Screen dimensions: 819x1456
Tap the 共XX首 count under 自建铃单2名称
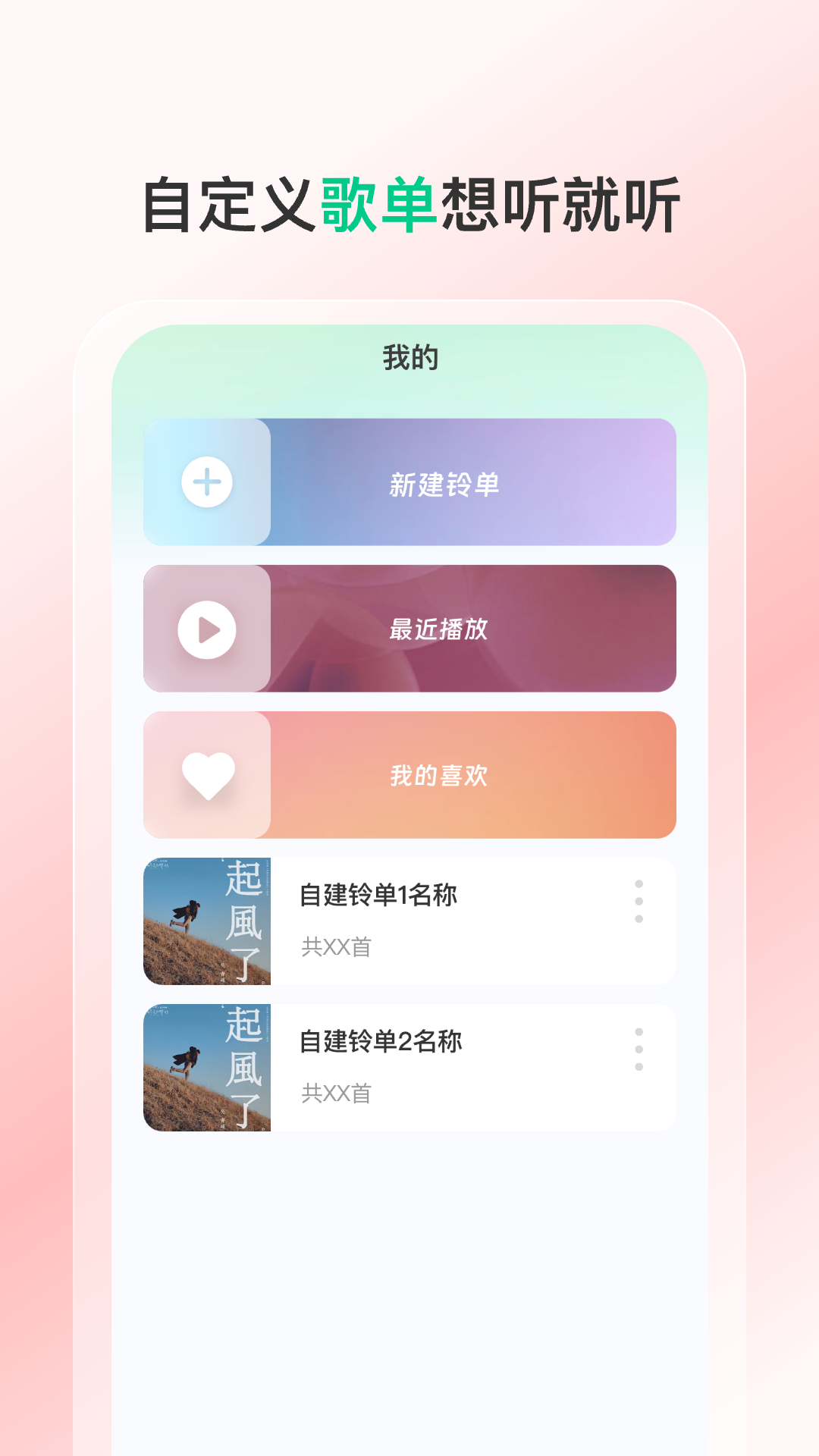coord(336,1094)
